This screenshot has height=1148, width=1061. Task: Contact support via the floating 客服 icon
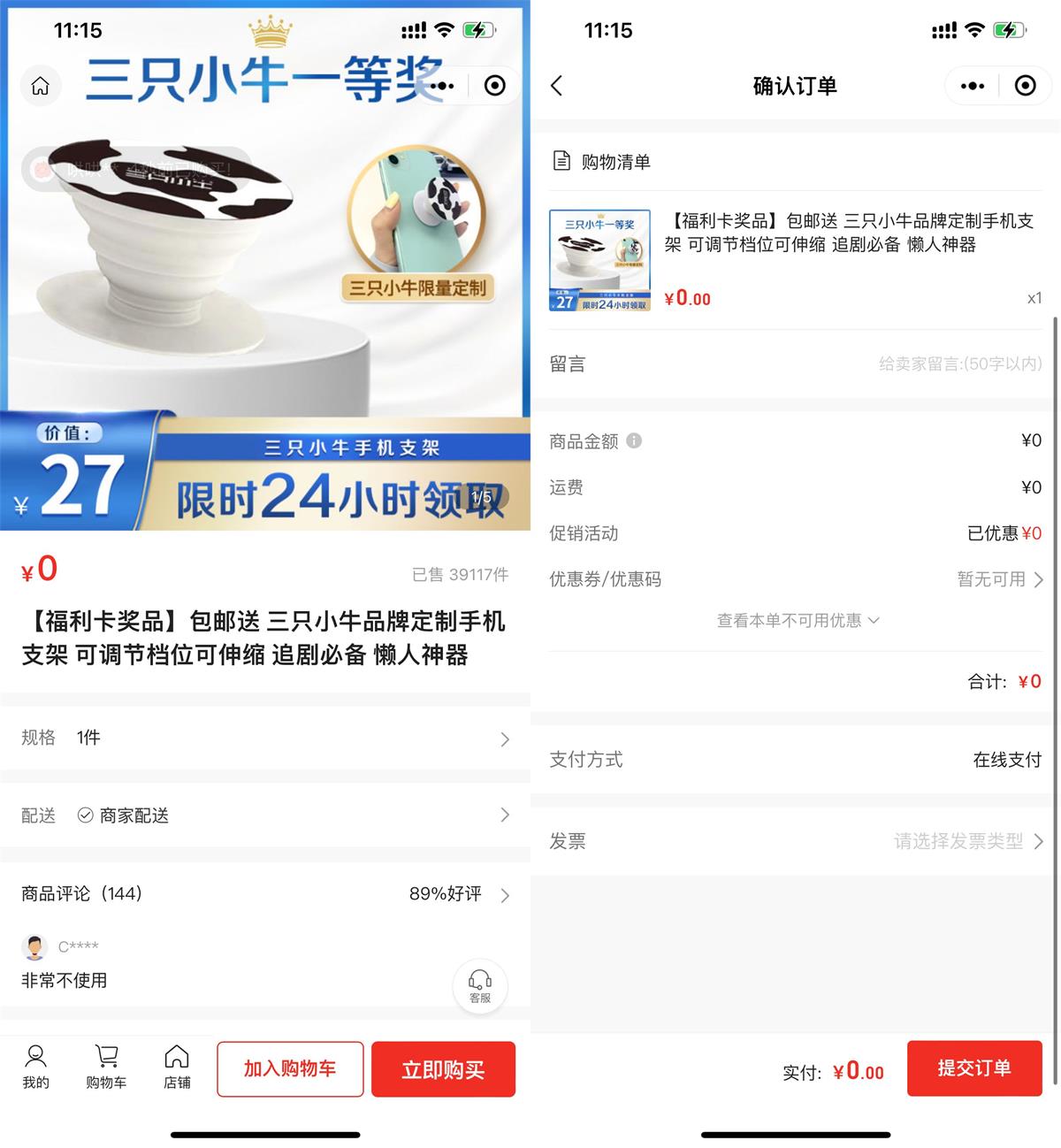[479, 985]
